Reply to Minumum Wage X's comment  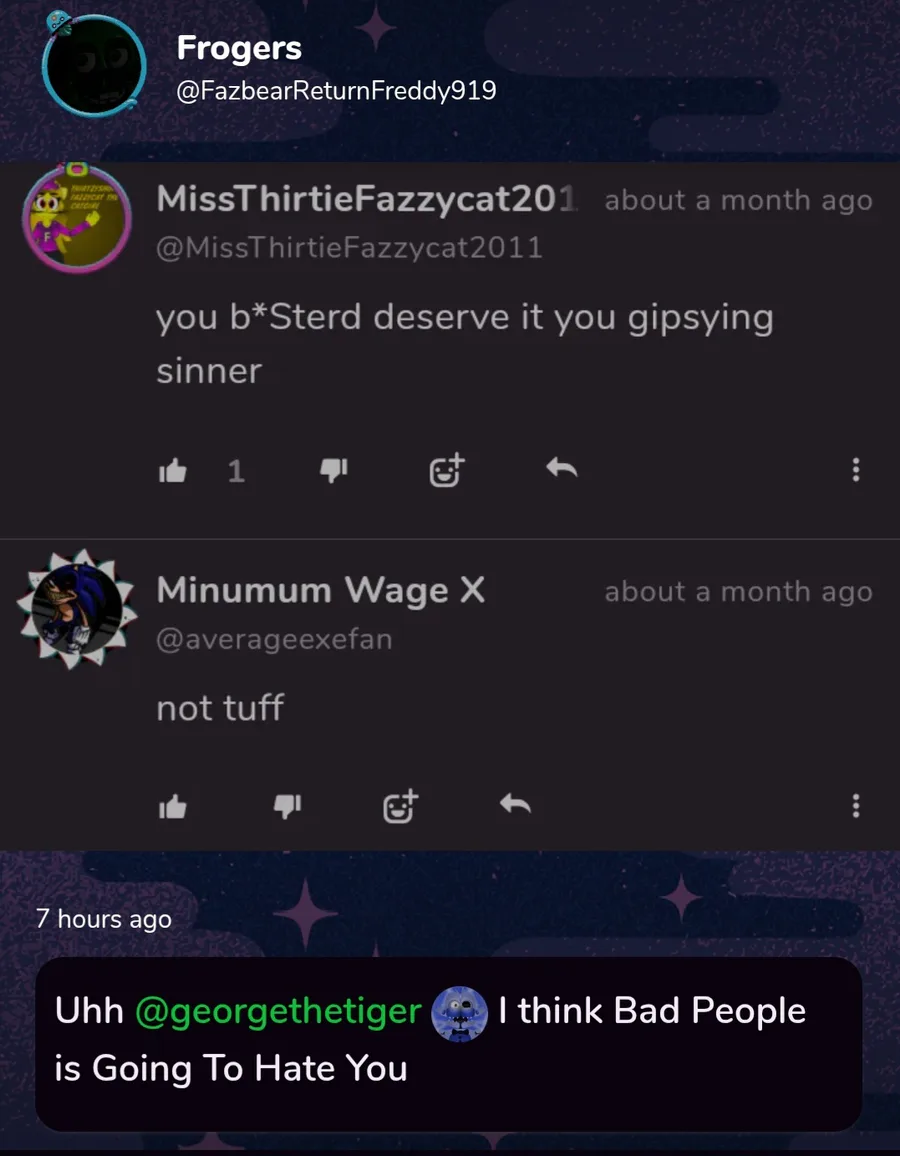pyautogui.click(x=515, y=804)
